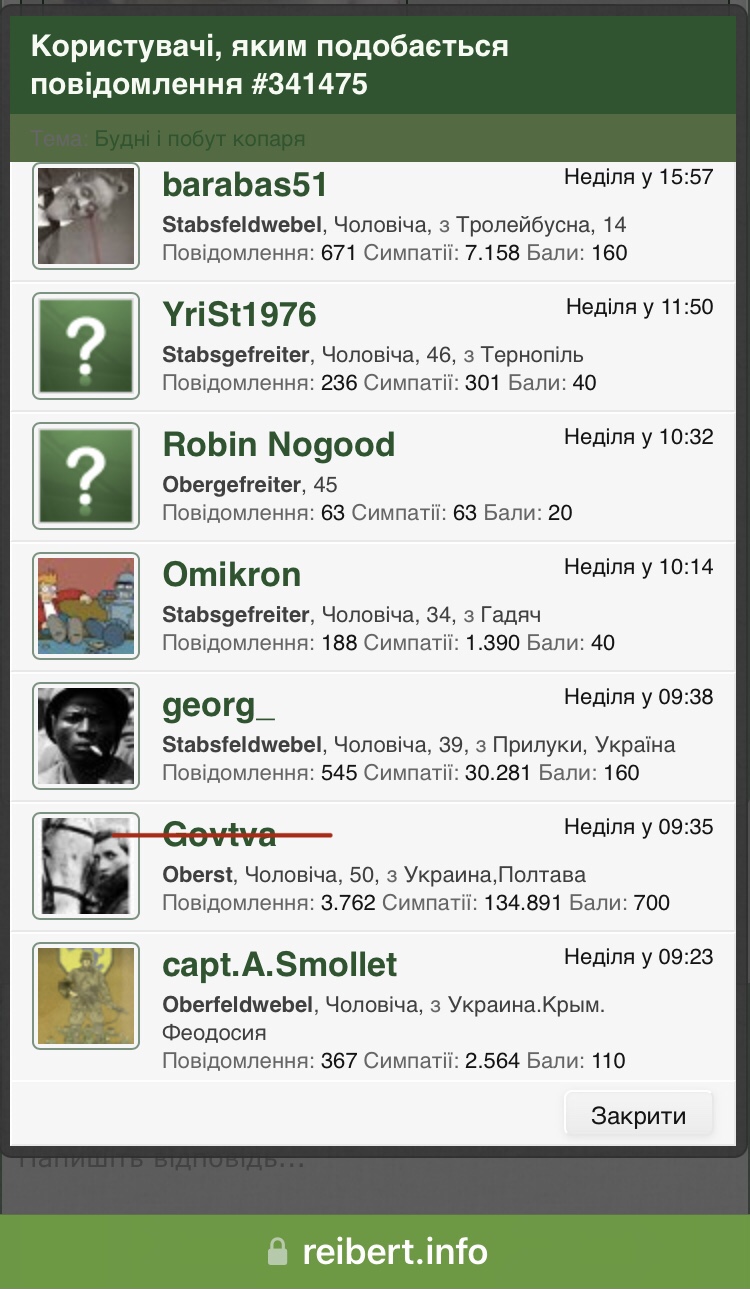The height and width of the screenshot is (1289, 750).
Task: View Robin Nogood's profile
Action: 278,445
